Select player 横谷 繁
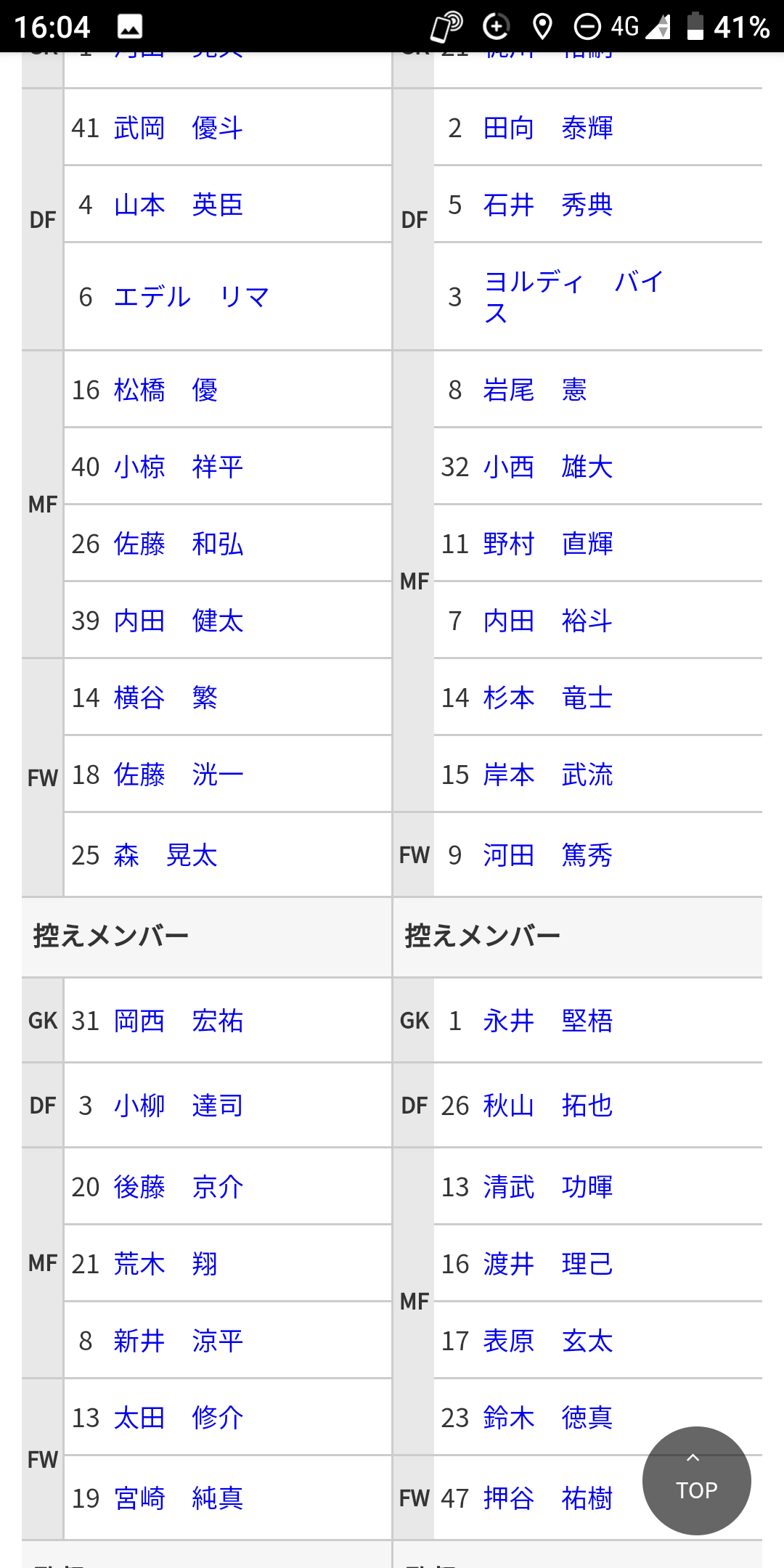This screenshot has height=1568, width=784. tap(166, 698)
